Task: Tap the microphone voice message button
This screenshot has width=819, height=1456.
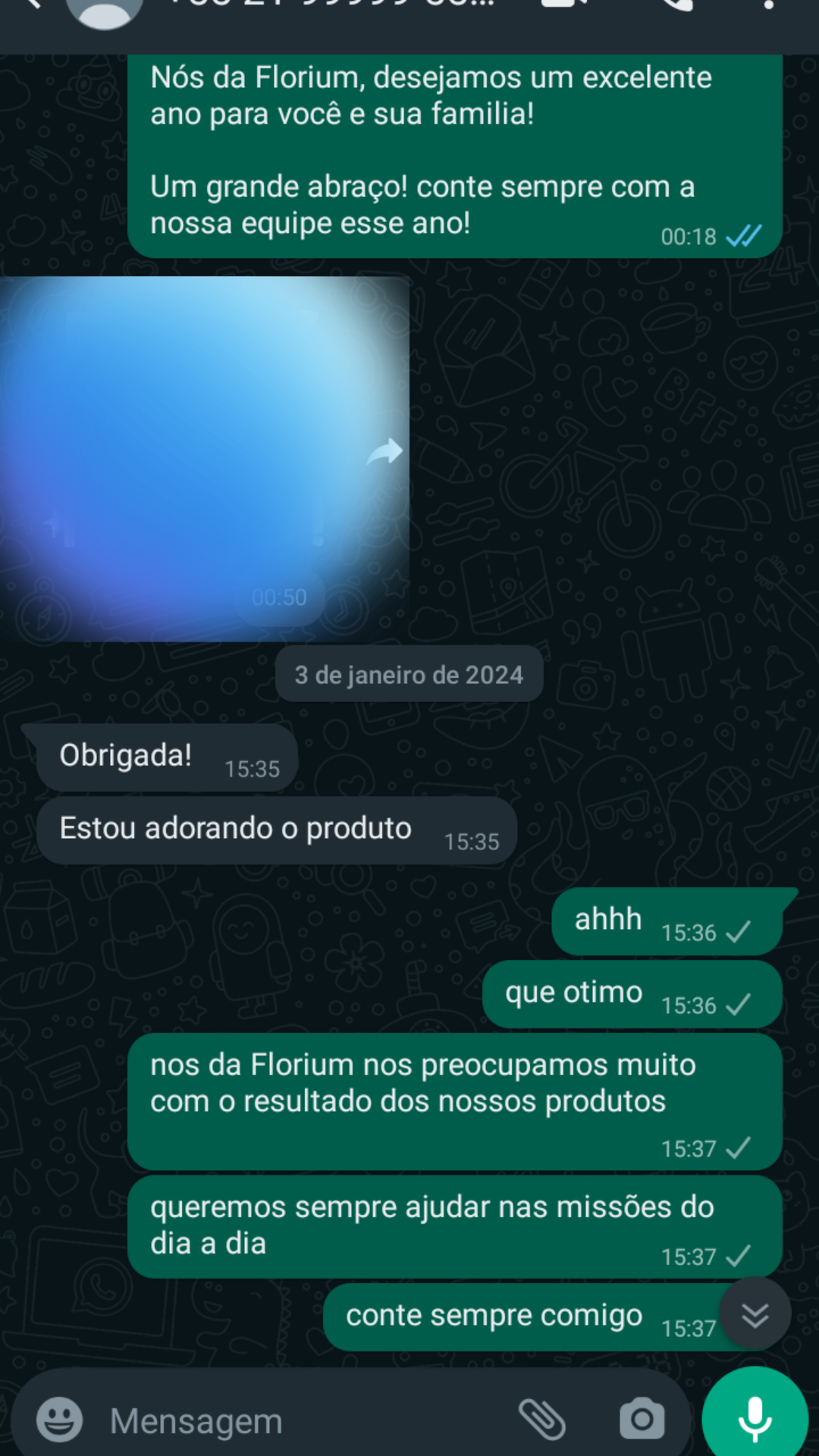Action: coord(755,1418)
